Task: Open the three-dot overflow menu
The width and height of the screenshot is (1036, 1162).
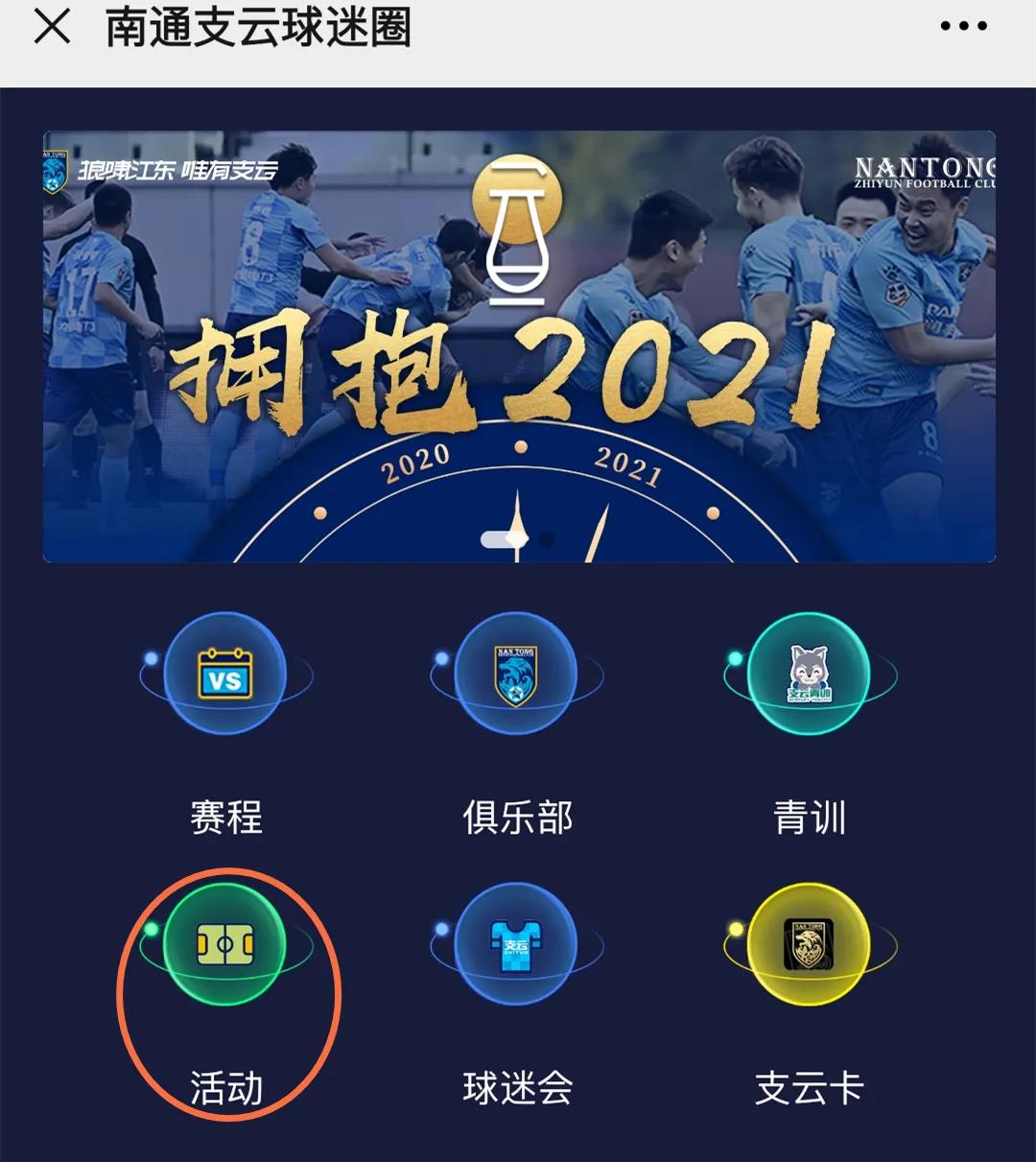Action: pos(963,27)
